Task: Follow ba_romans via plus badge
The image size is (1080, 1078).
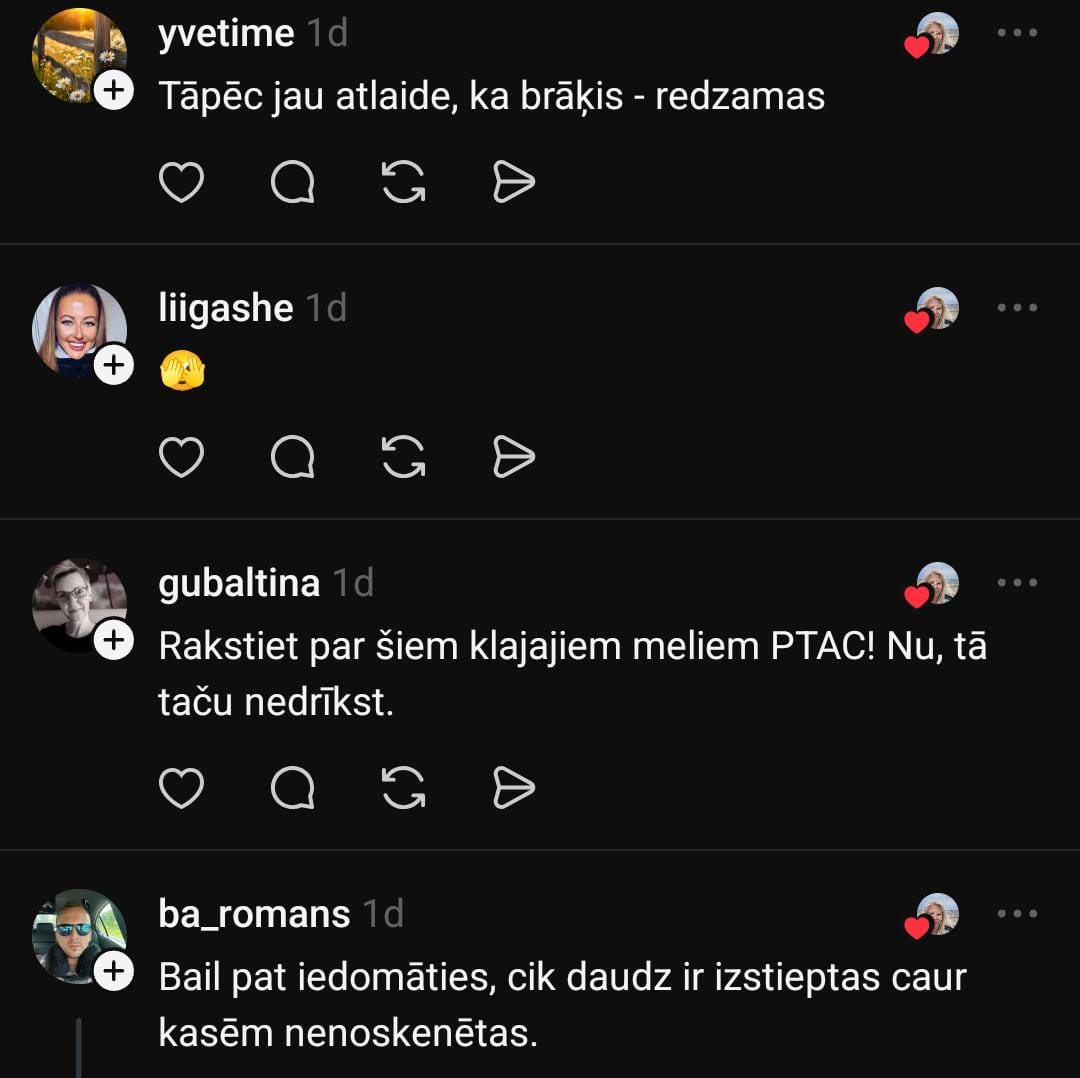Action: coord(114,971)
